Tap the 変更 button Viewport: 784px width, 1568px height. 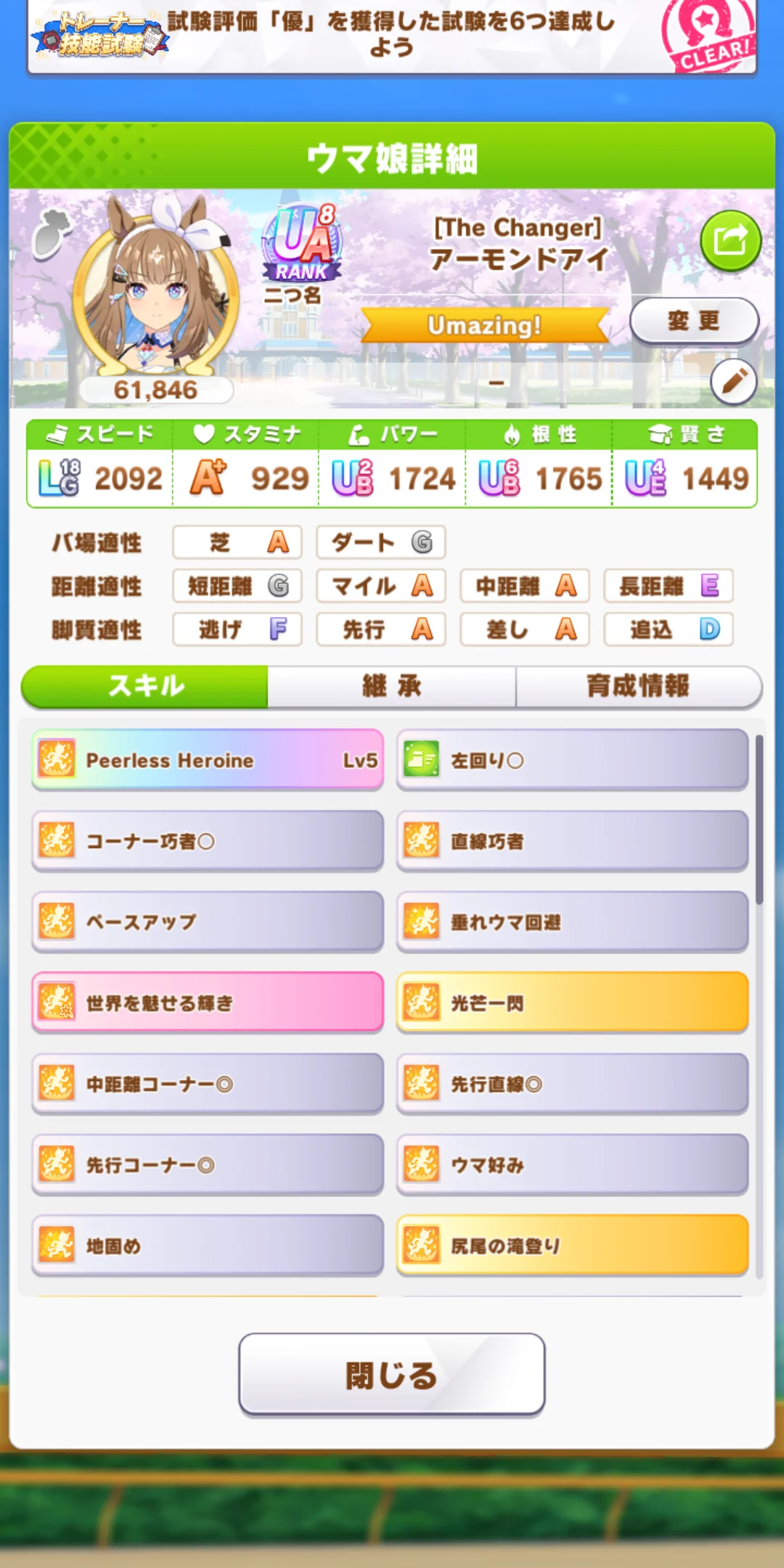(693, 320)
